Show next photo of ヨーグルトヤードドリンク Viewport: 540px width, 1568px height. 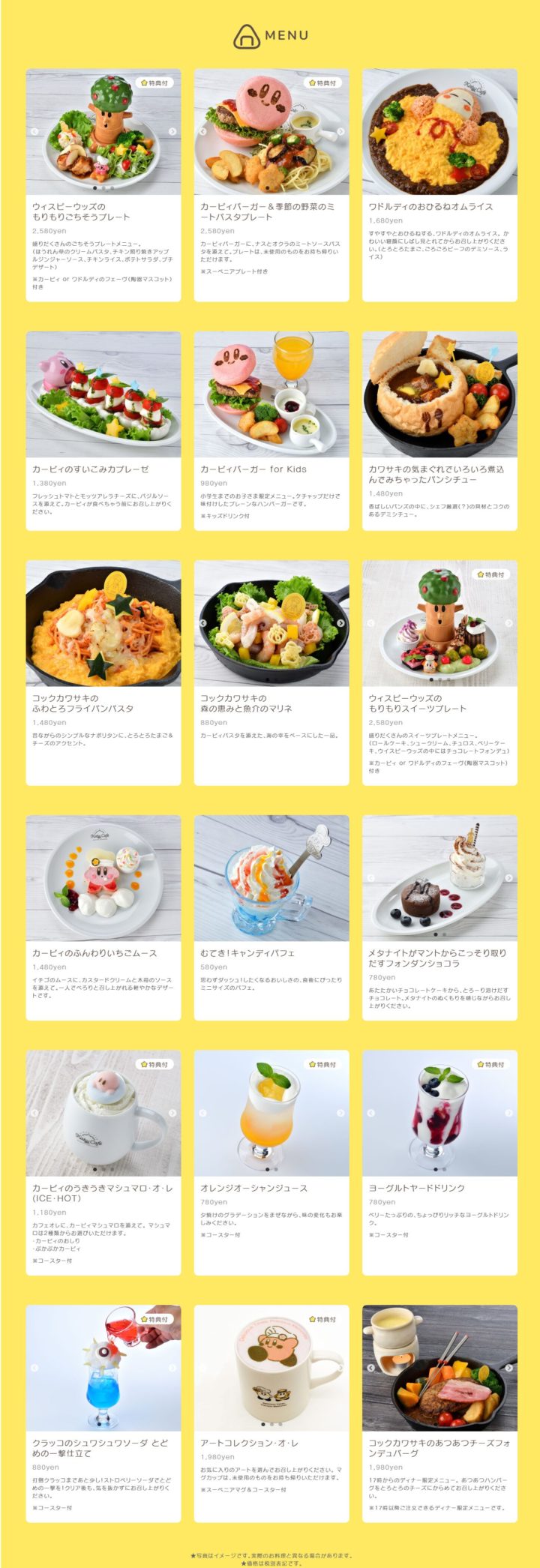(x=508, y=1113)
